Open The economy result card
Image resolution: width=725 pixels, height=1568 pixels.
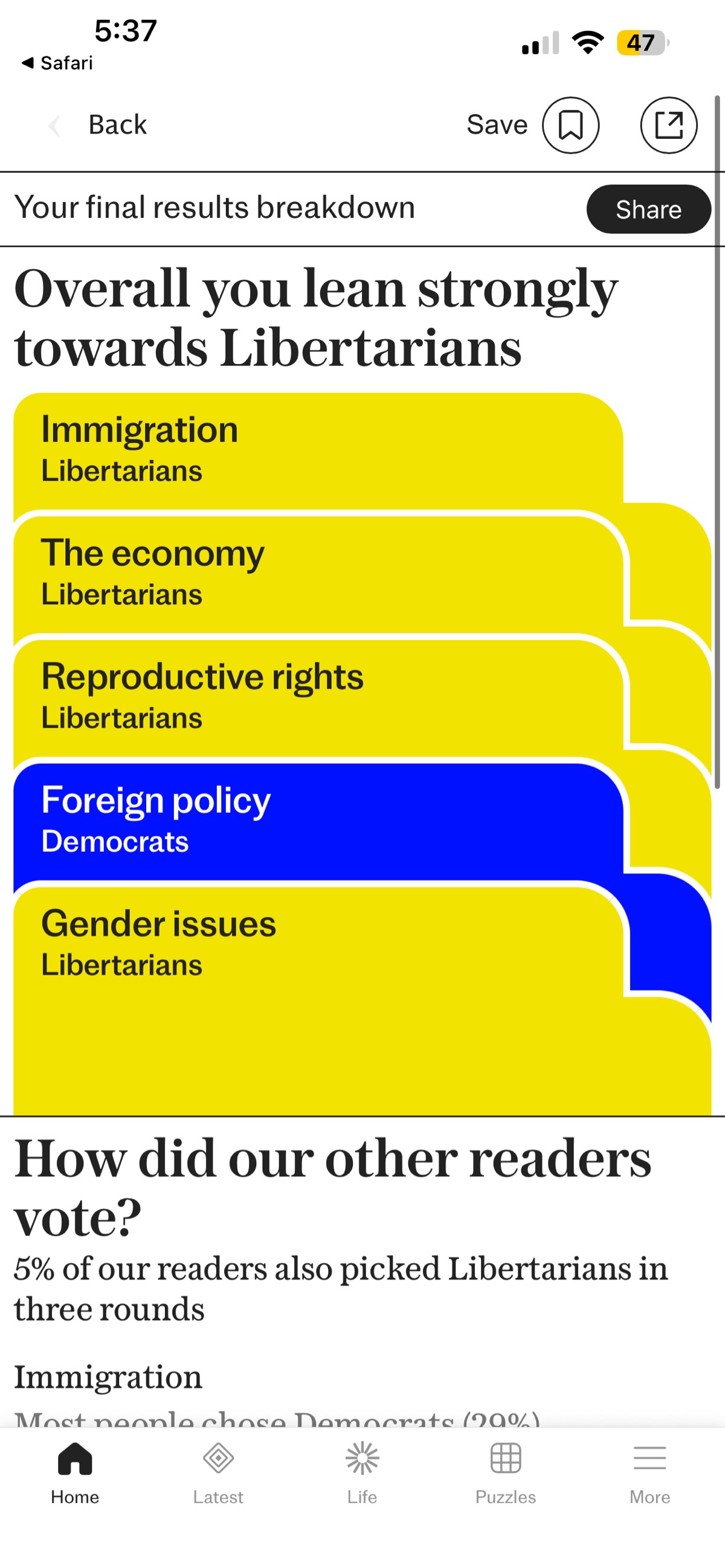point(318,574)
